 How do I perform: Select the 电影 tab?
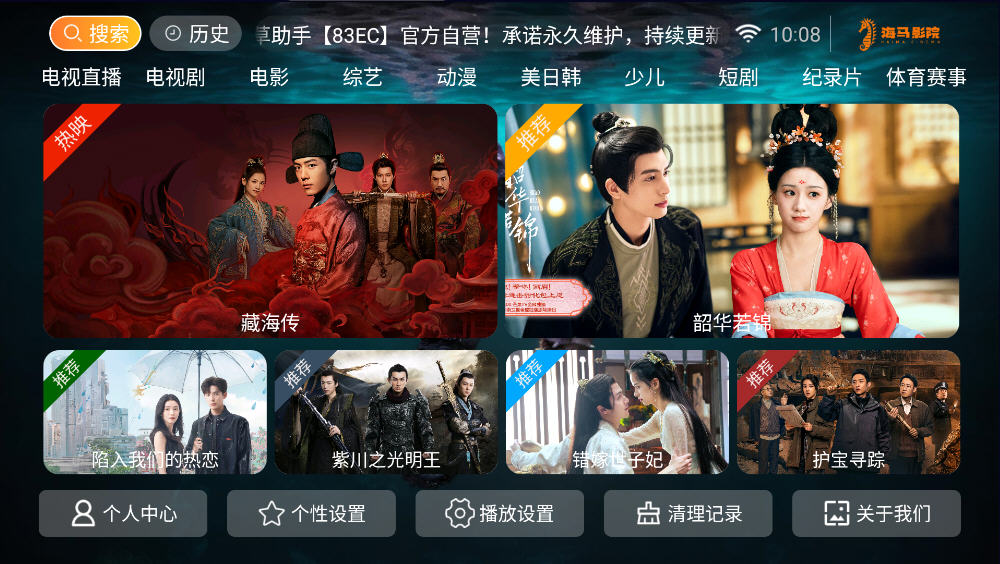pyautogui.click(x=269, y=77)
